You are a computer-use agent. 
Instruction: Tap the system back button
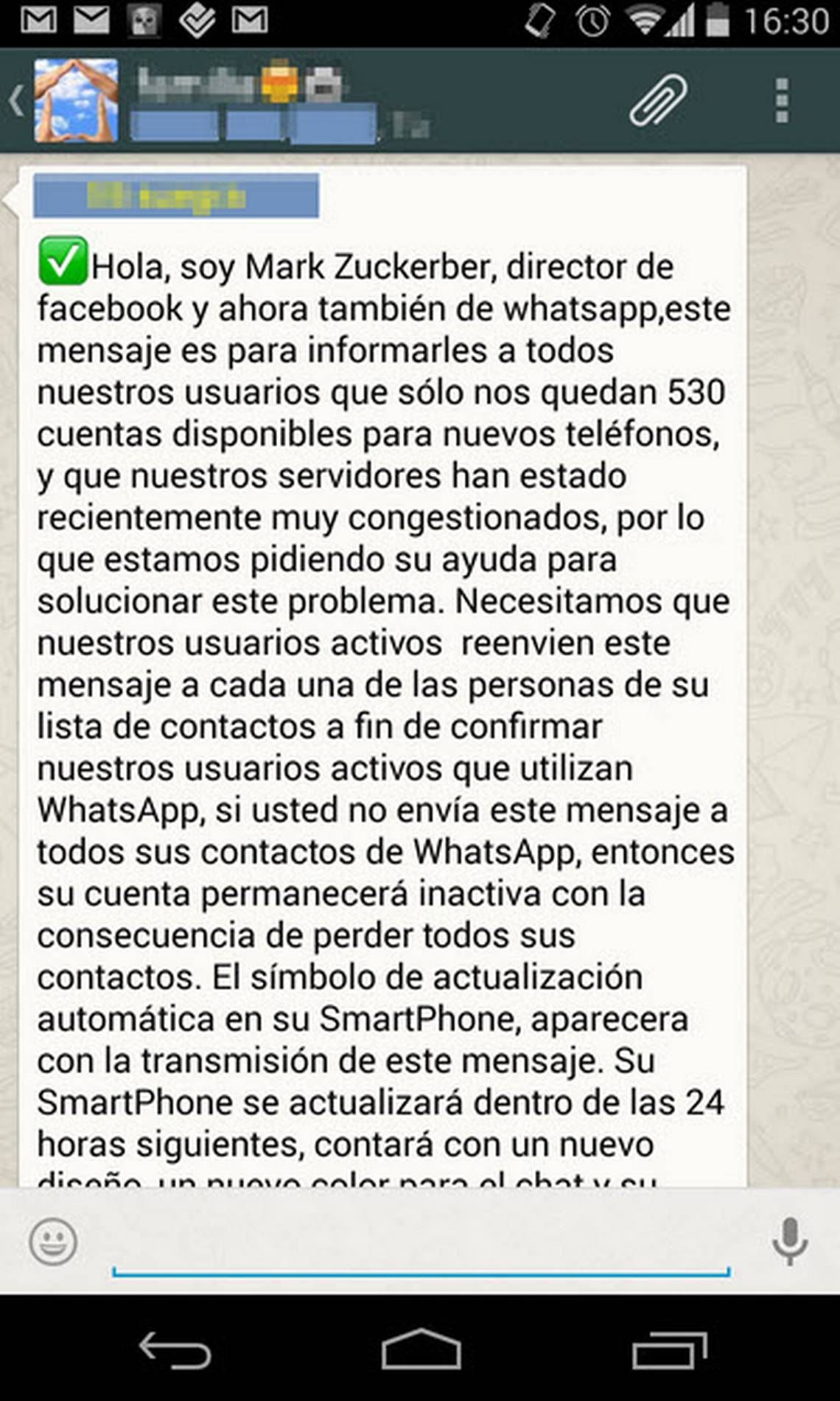coord(175,1350)
